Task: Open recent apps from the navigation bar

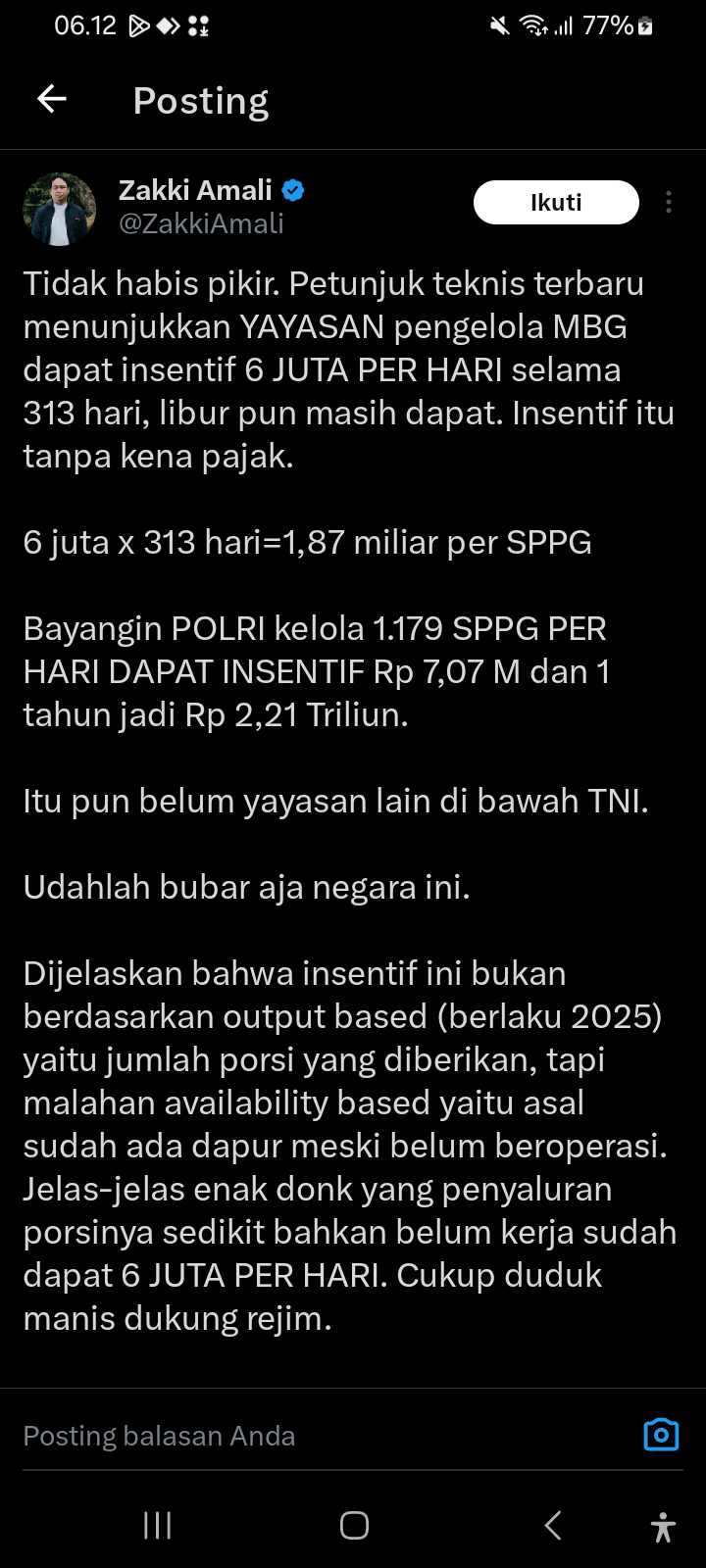Action: (x=157, y=1525)
